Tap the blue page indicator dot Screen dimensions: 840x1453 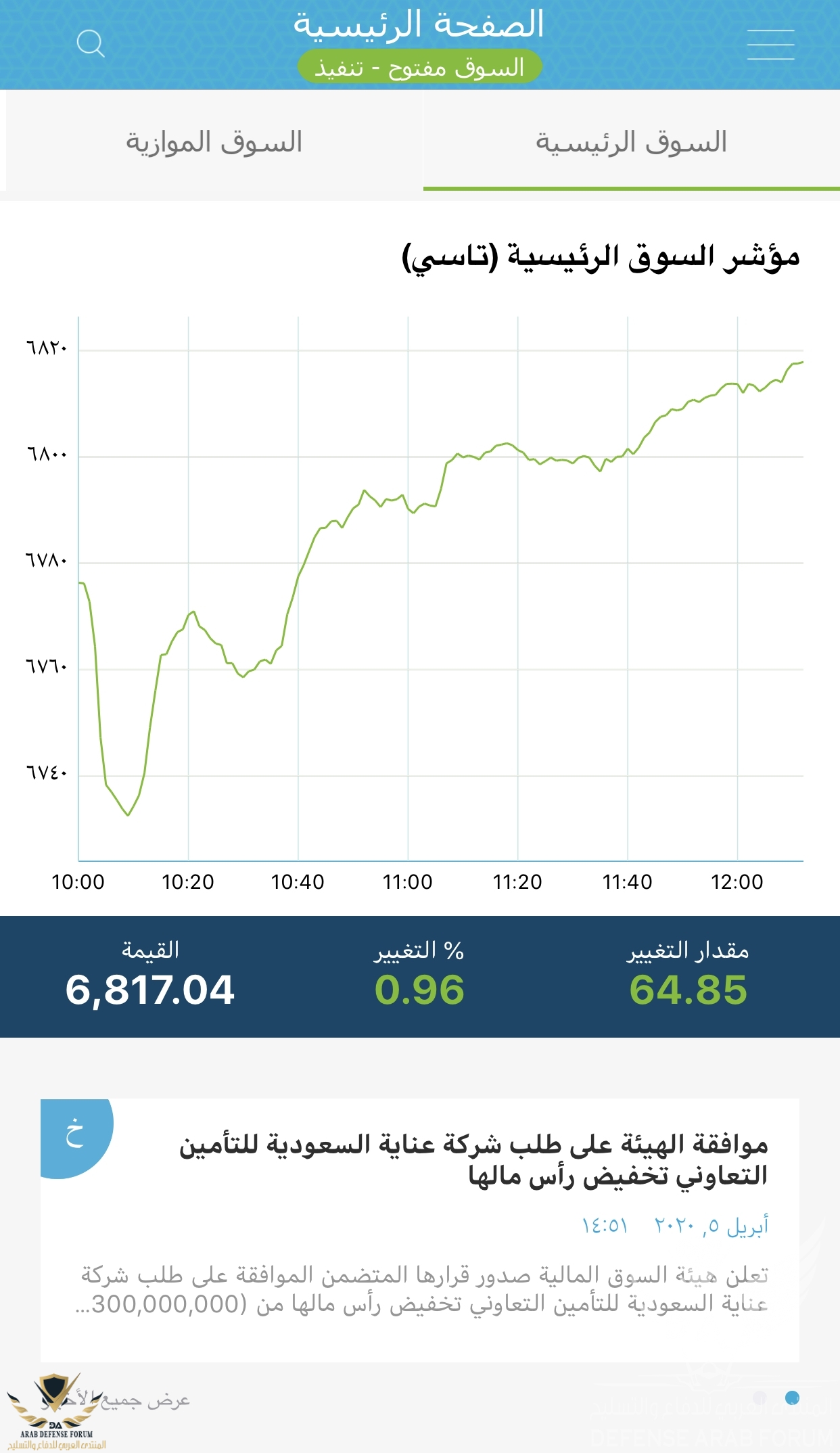coord(792,1397)
